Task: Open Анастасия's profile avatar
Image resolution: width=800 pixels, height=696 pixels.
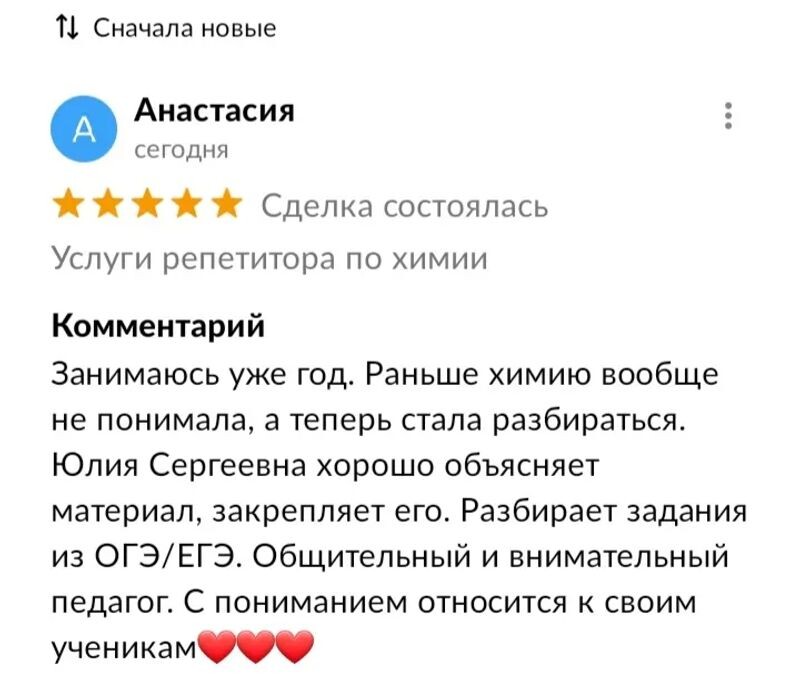Action: pyautogui.click(x=85, y=129)
